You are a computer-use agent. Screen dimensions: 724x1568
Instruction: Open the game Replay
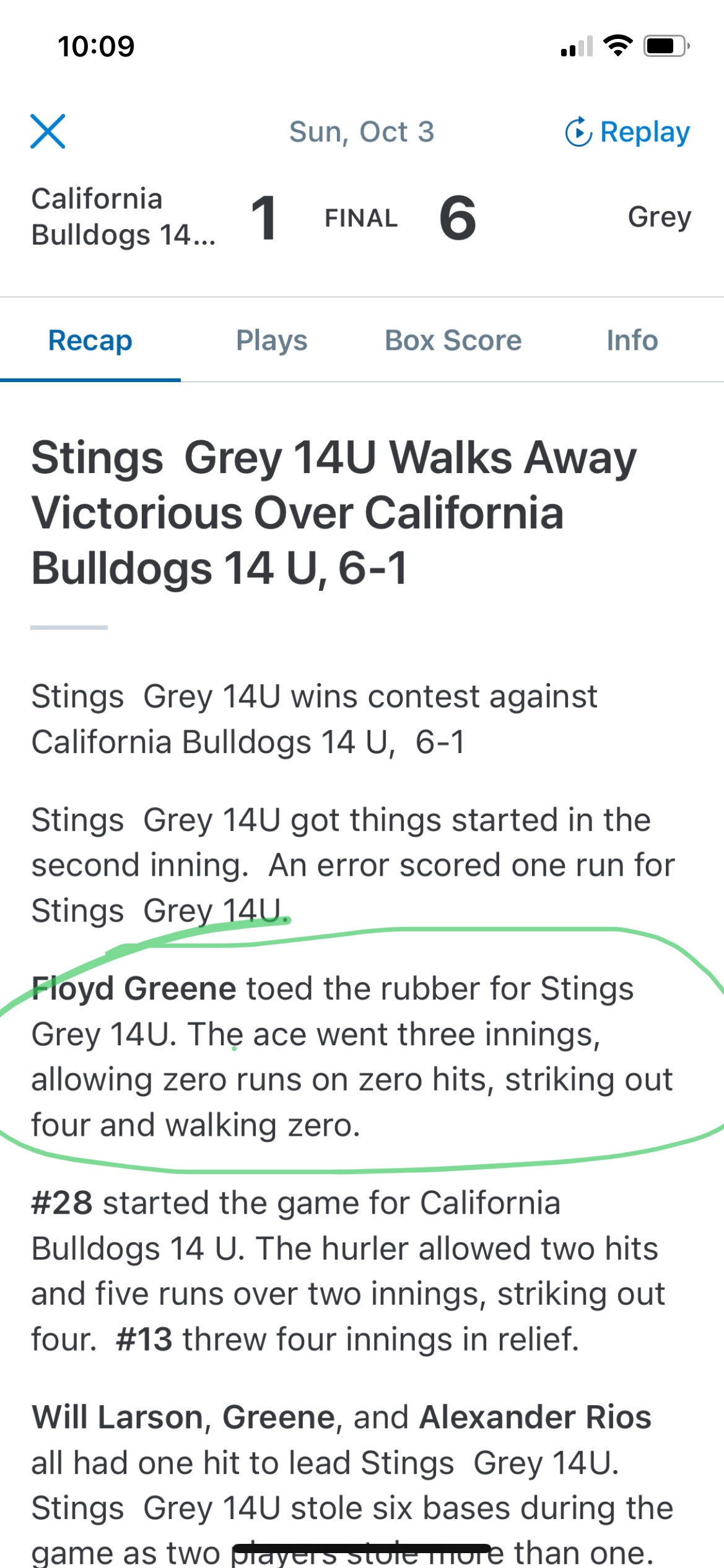627,132
